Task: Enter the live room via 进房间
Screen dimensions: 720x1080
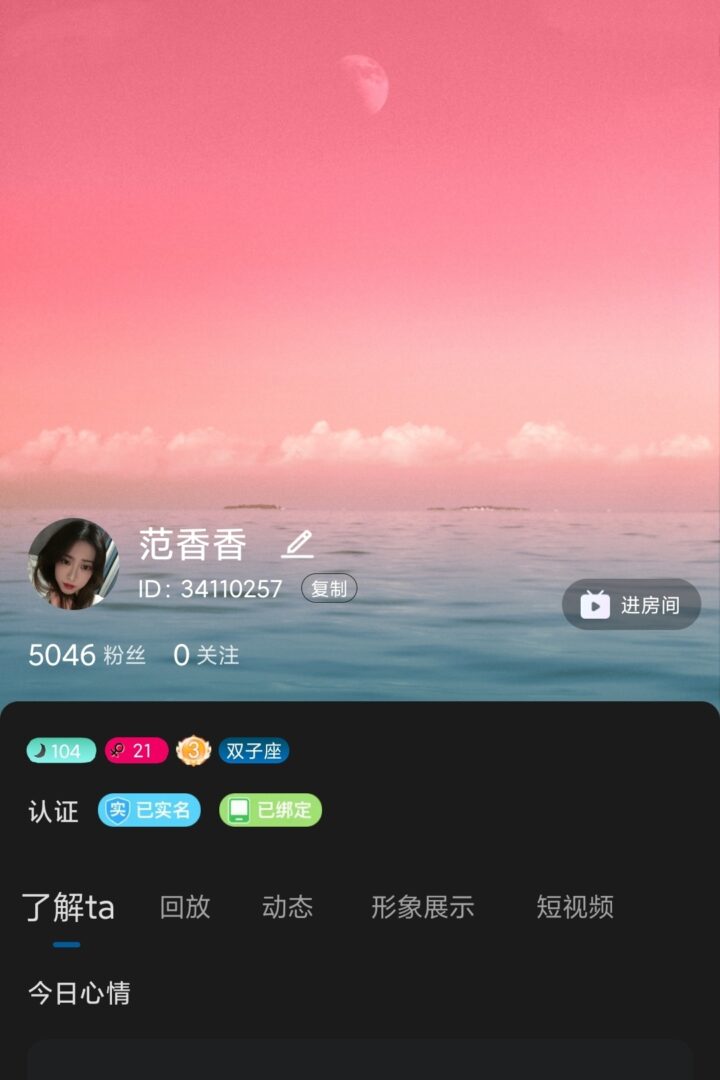Action: coord(631,605)
